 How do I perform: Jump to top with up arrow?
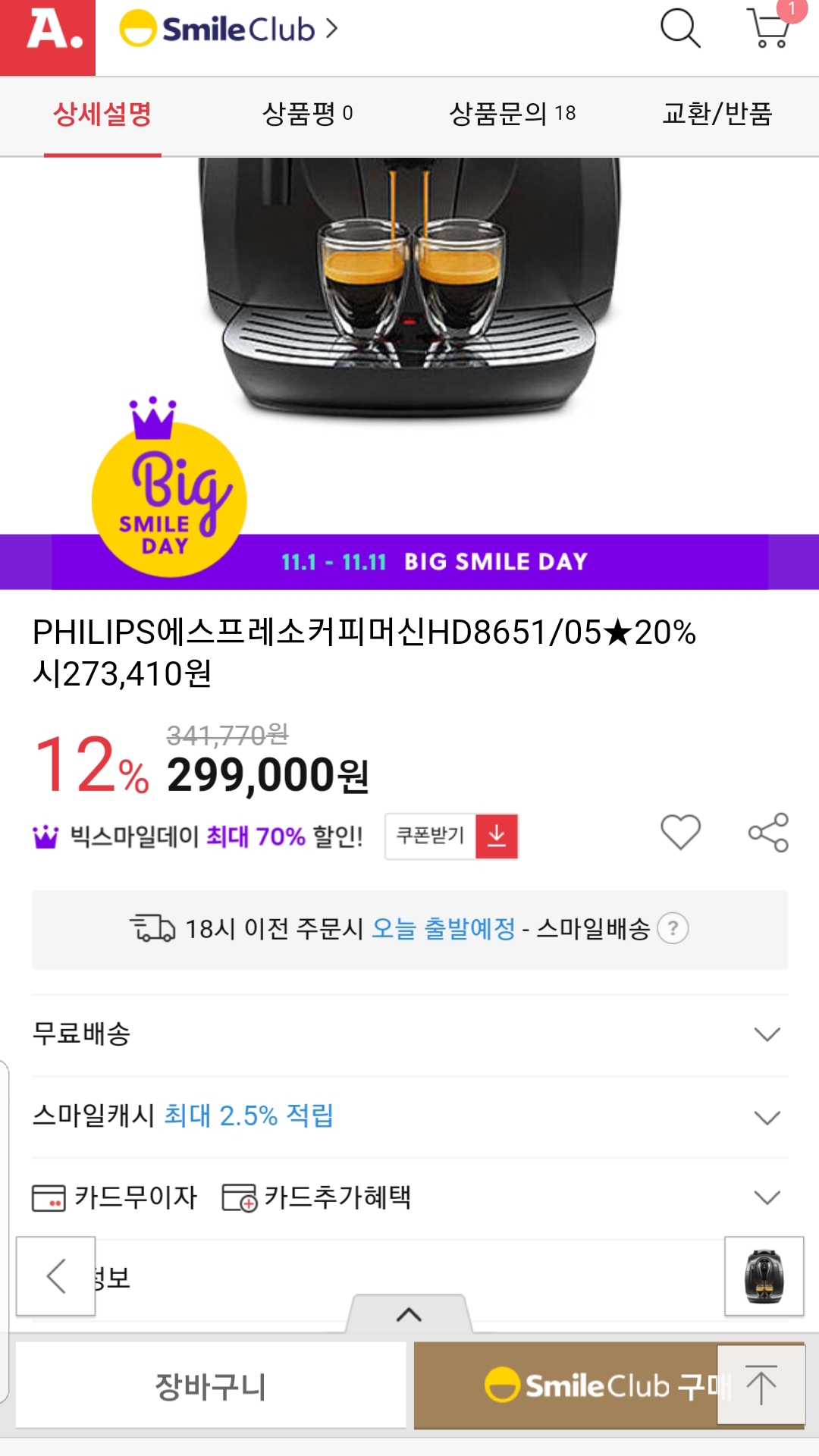pyautogui.click(x=761, y=1385)
